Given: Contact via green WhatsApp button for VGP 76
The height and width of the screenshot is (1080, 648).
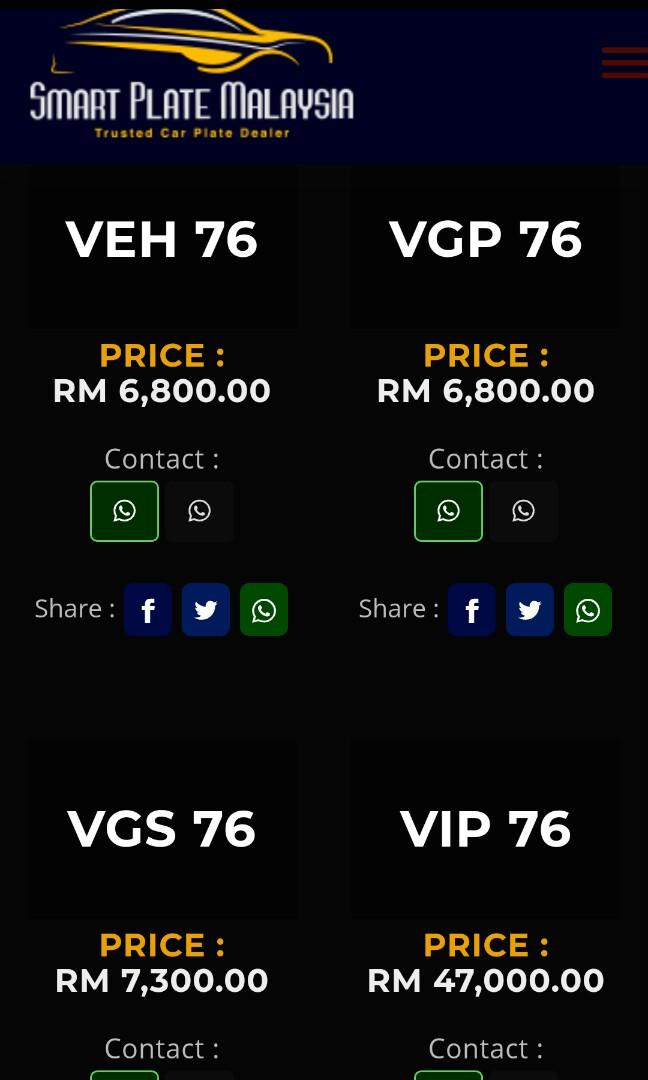Looking at the screenshot, I should pos(448,511).
